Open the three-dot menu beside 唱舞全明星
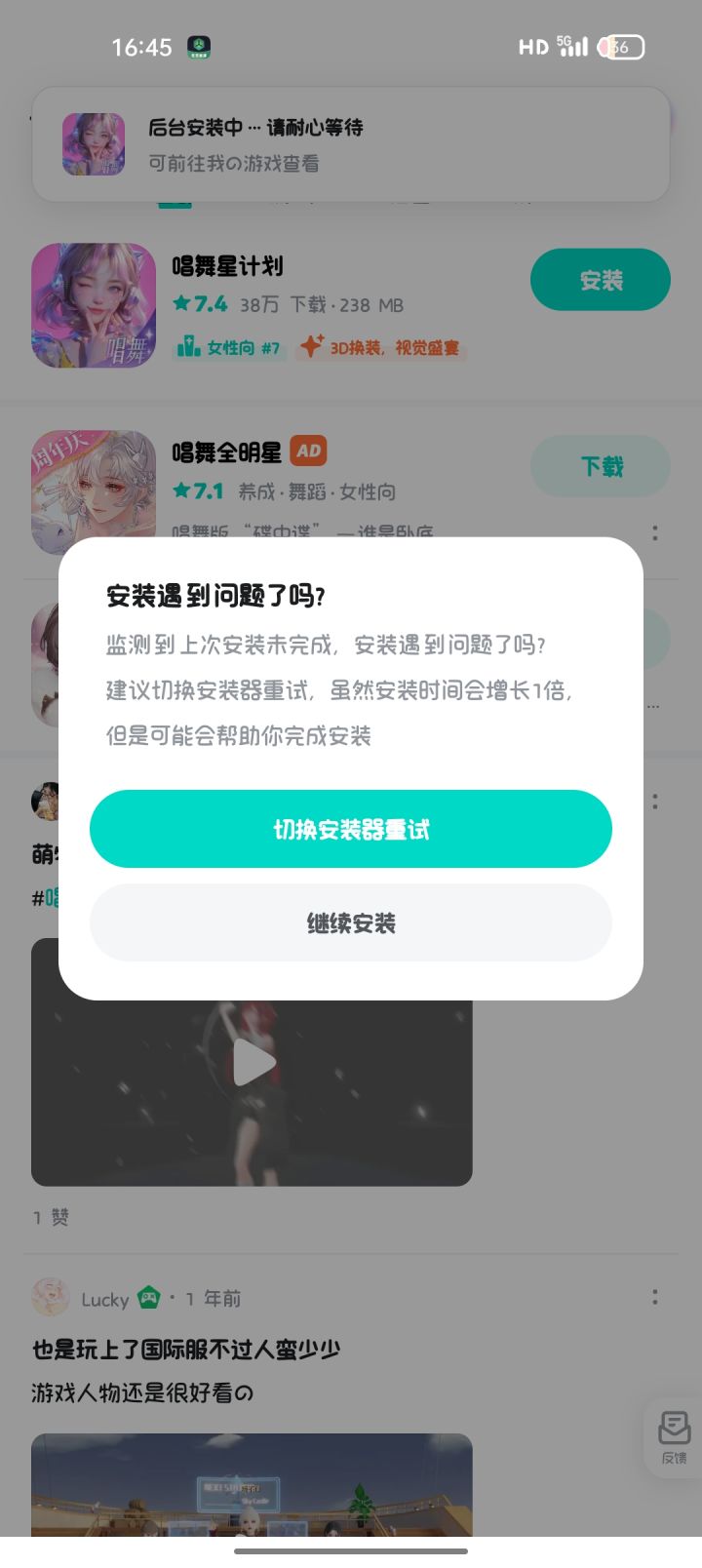 [x=654, y=532]
